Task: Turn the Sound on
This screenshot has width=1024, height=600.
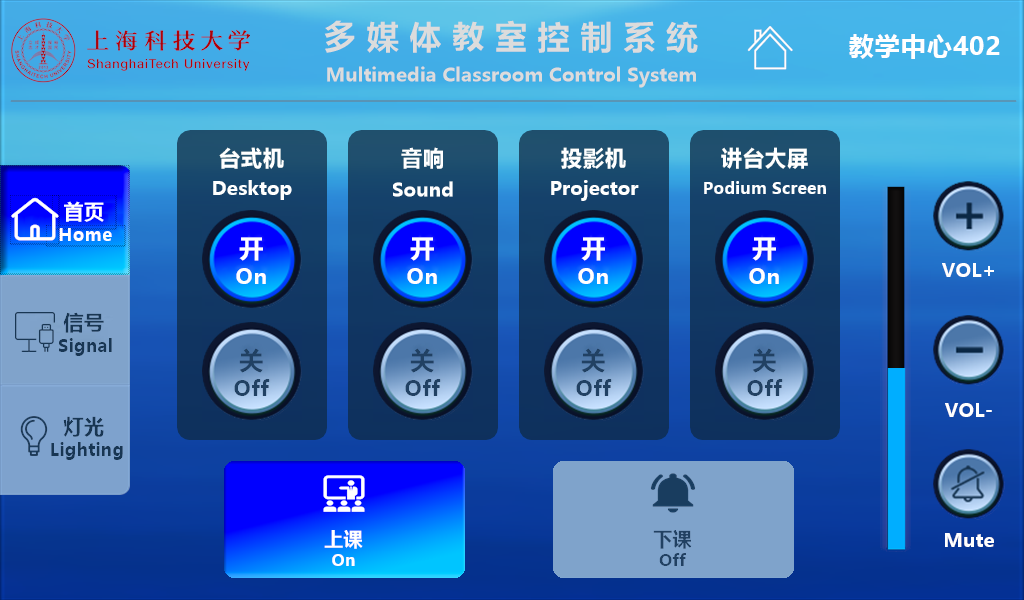Action: coord(422,259)
